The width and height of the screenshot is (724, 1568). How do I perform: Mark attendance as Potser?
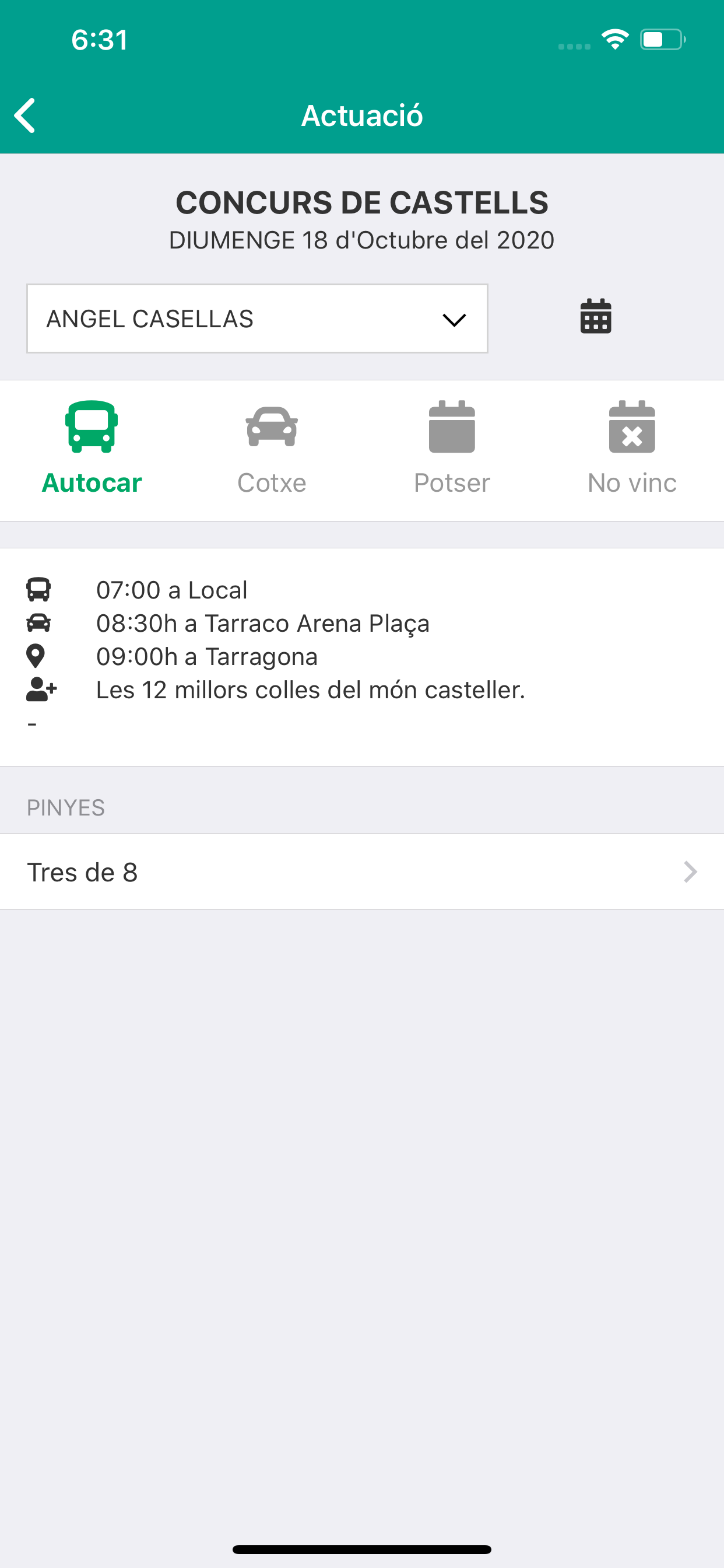click(451, 449)
